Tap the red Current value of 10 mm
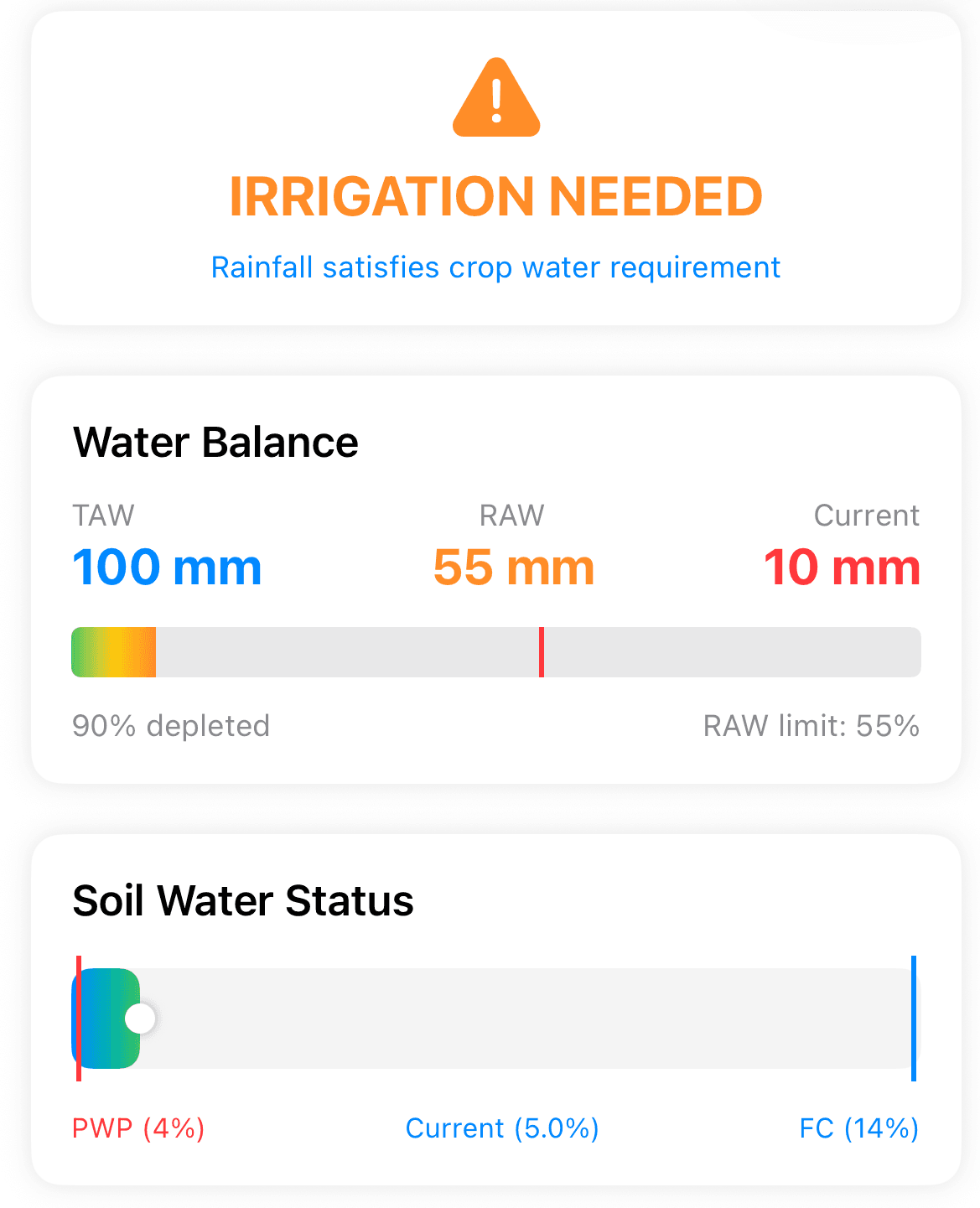Image resolution: width=980 pixels, height=1208 pixels. [x=843, y=567]
